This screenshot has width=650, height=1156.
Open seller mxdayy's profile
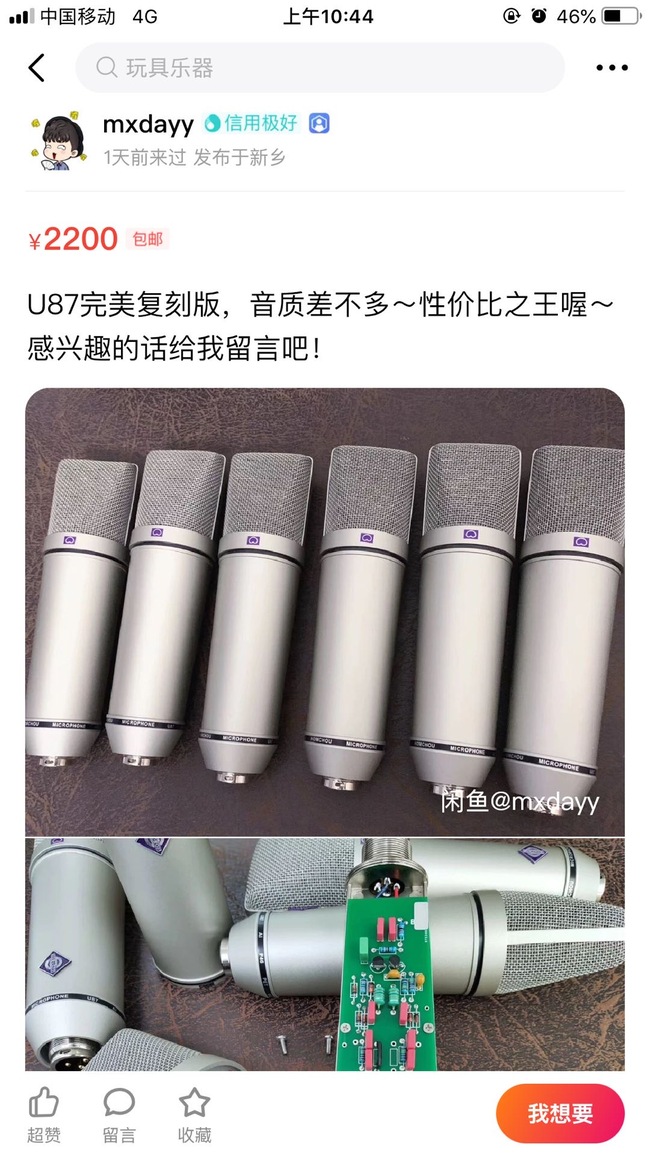(148, 124)
